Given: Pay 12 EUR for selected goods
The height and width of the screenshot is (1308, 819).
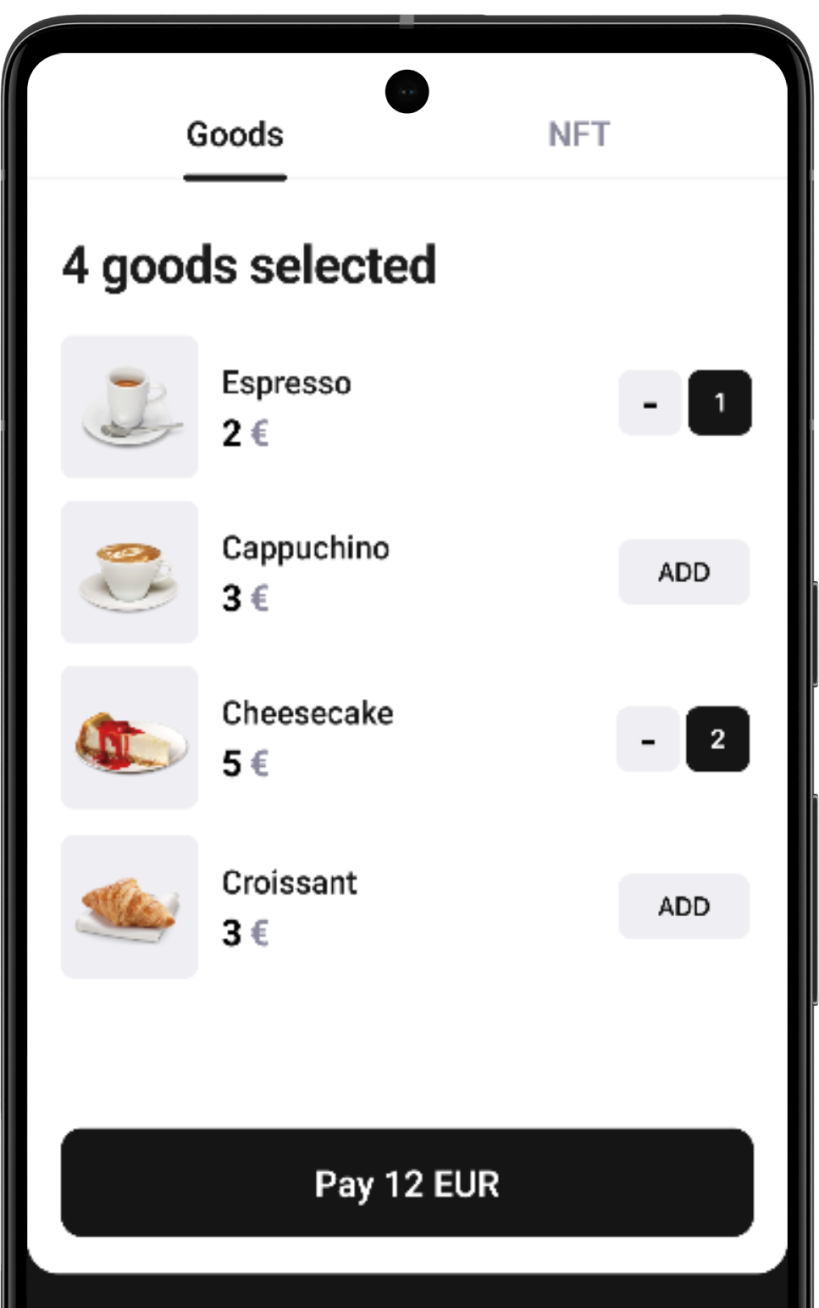Looking at the screenshot, I should 407,1183.
